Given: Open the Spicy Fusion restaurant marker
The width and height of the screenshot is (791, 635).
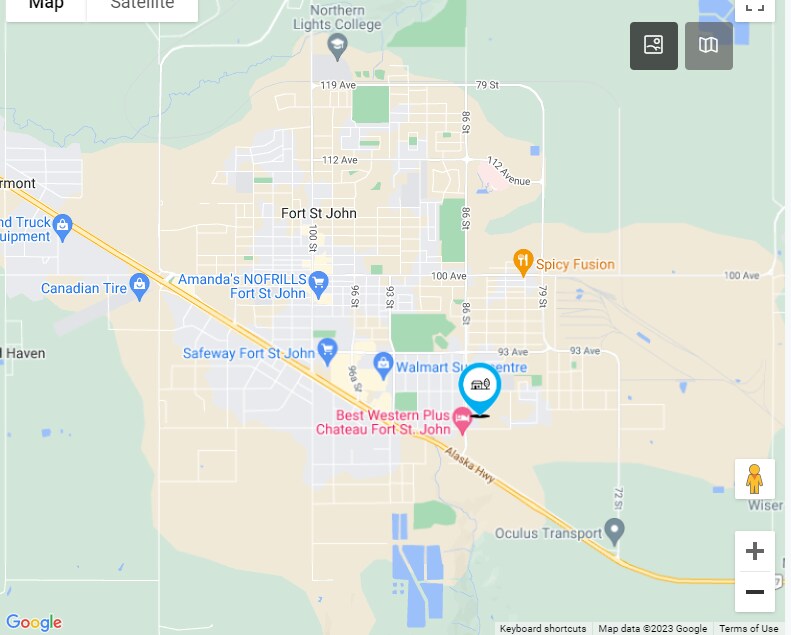Looking at the screenshot, I should click(x=522, y=264).
